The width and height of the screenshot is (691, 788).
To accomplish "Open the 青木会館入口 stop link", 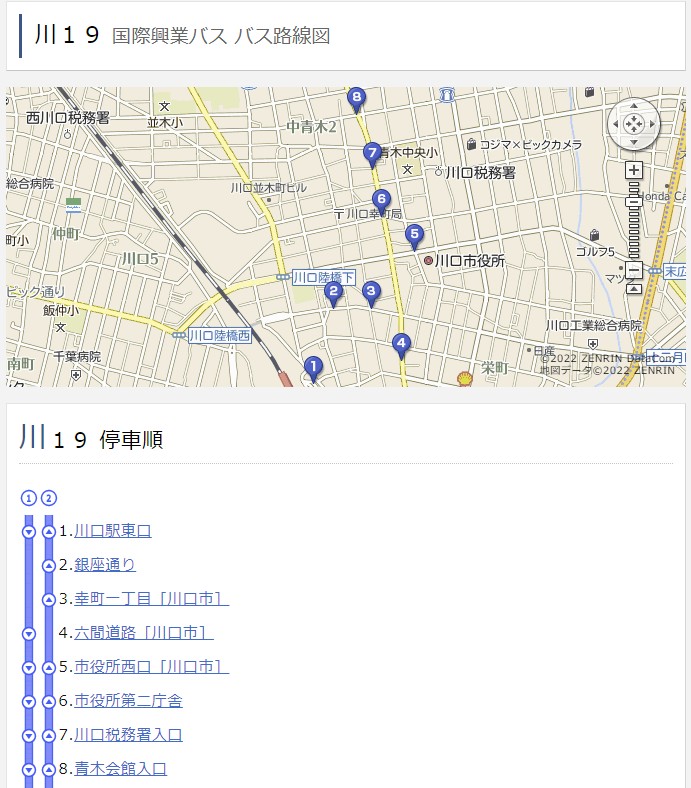I will tap(120, 768).
